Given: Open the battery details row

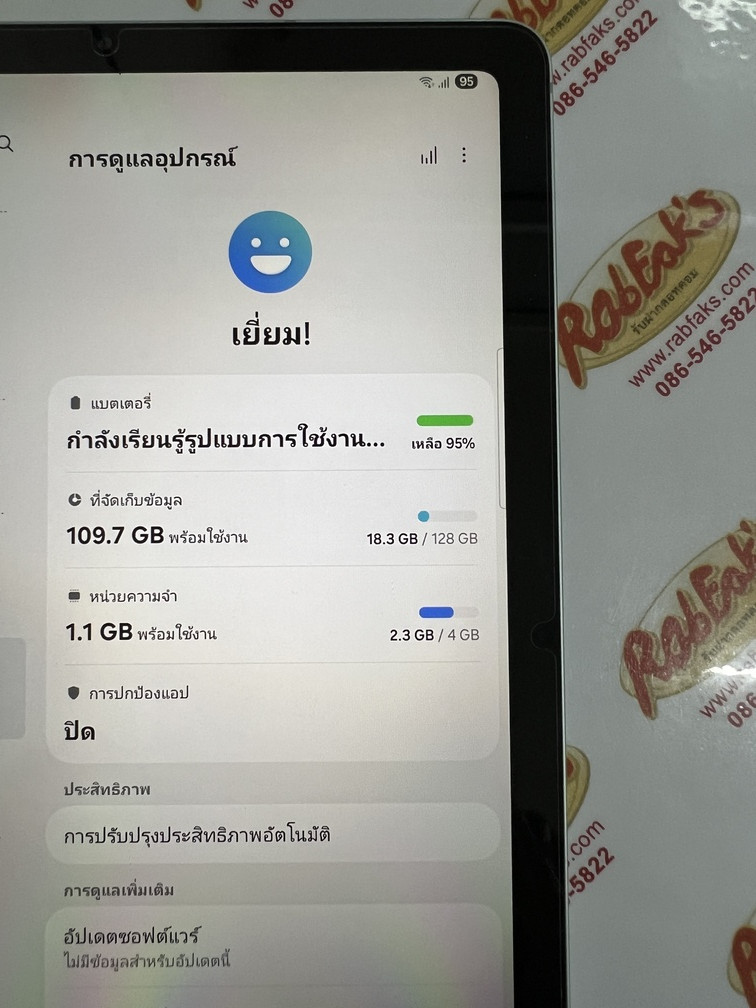Looking at the screenshot, I should 270,425.
